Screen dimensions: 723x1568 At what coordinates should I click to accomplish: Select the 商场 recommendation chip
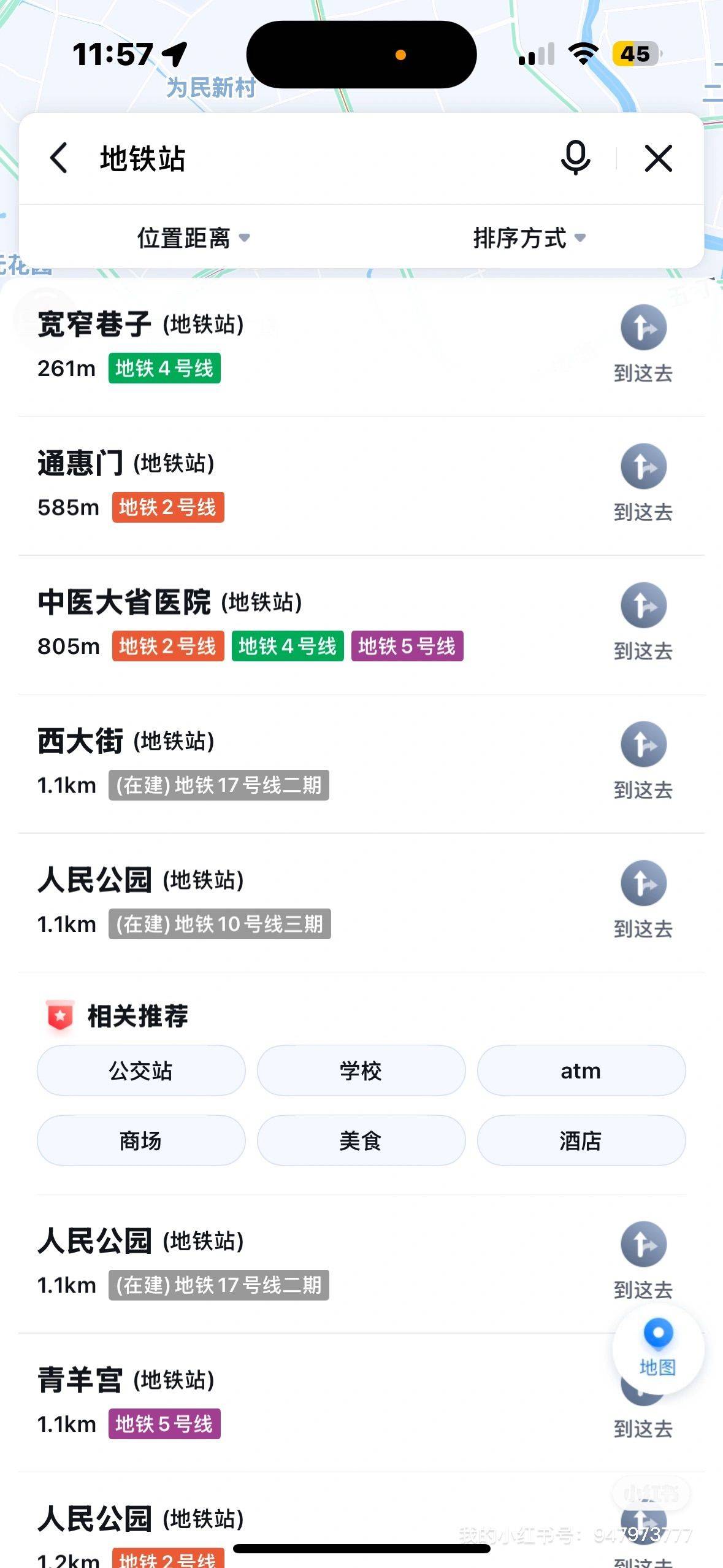(x=141, y=1140)
